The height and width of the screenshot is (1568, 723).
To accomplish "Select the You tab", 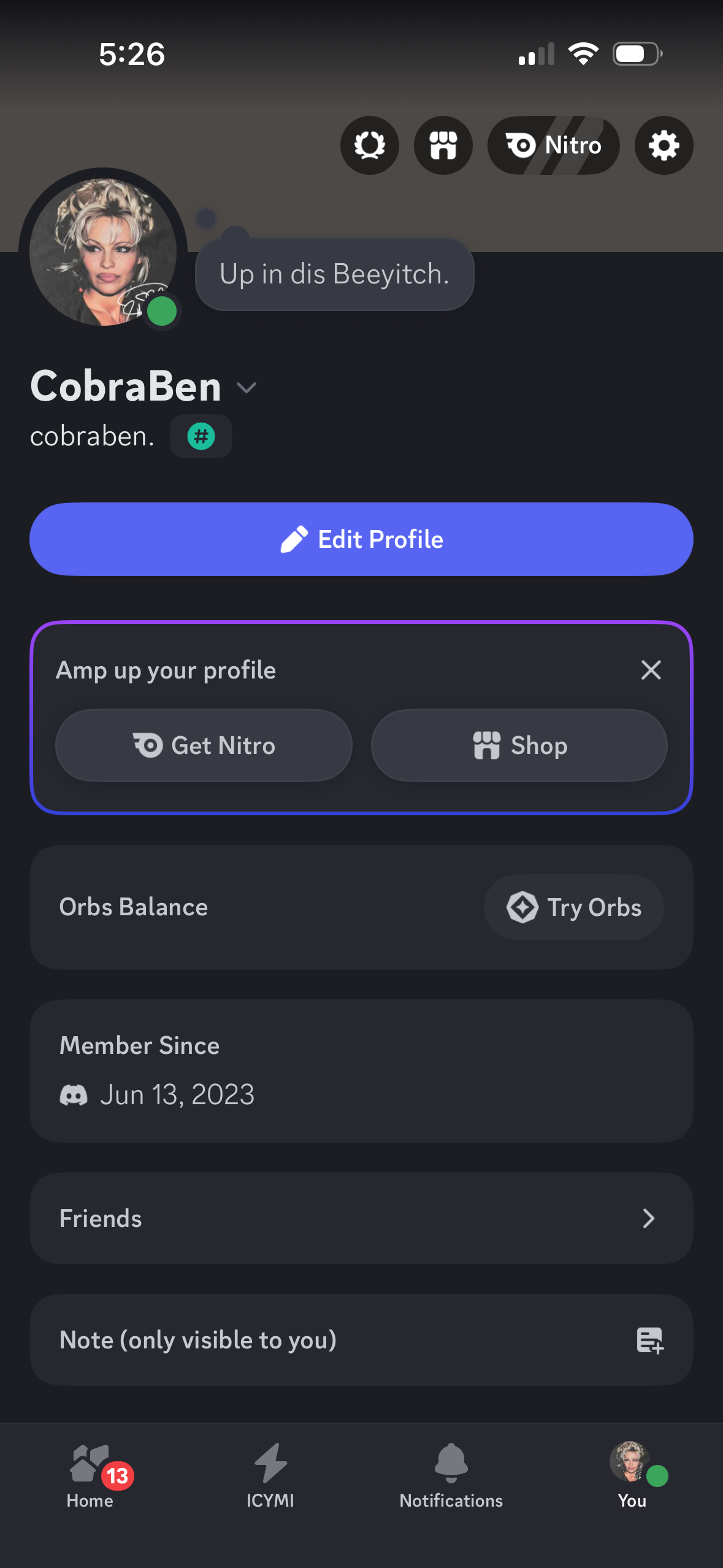I will 632,1475.
